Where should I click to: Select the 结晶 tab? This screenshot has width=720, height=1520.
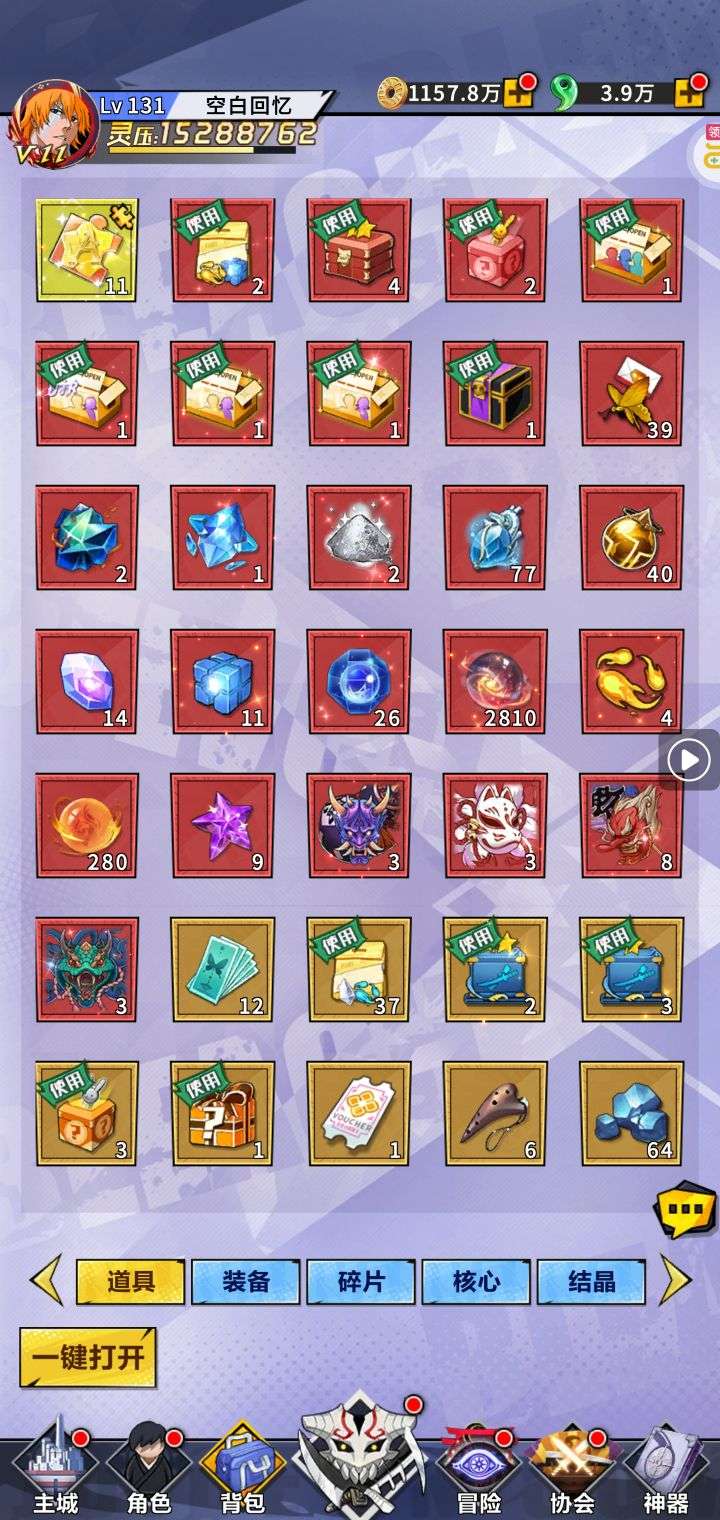pyautogui.click(x=591, y=1281)
